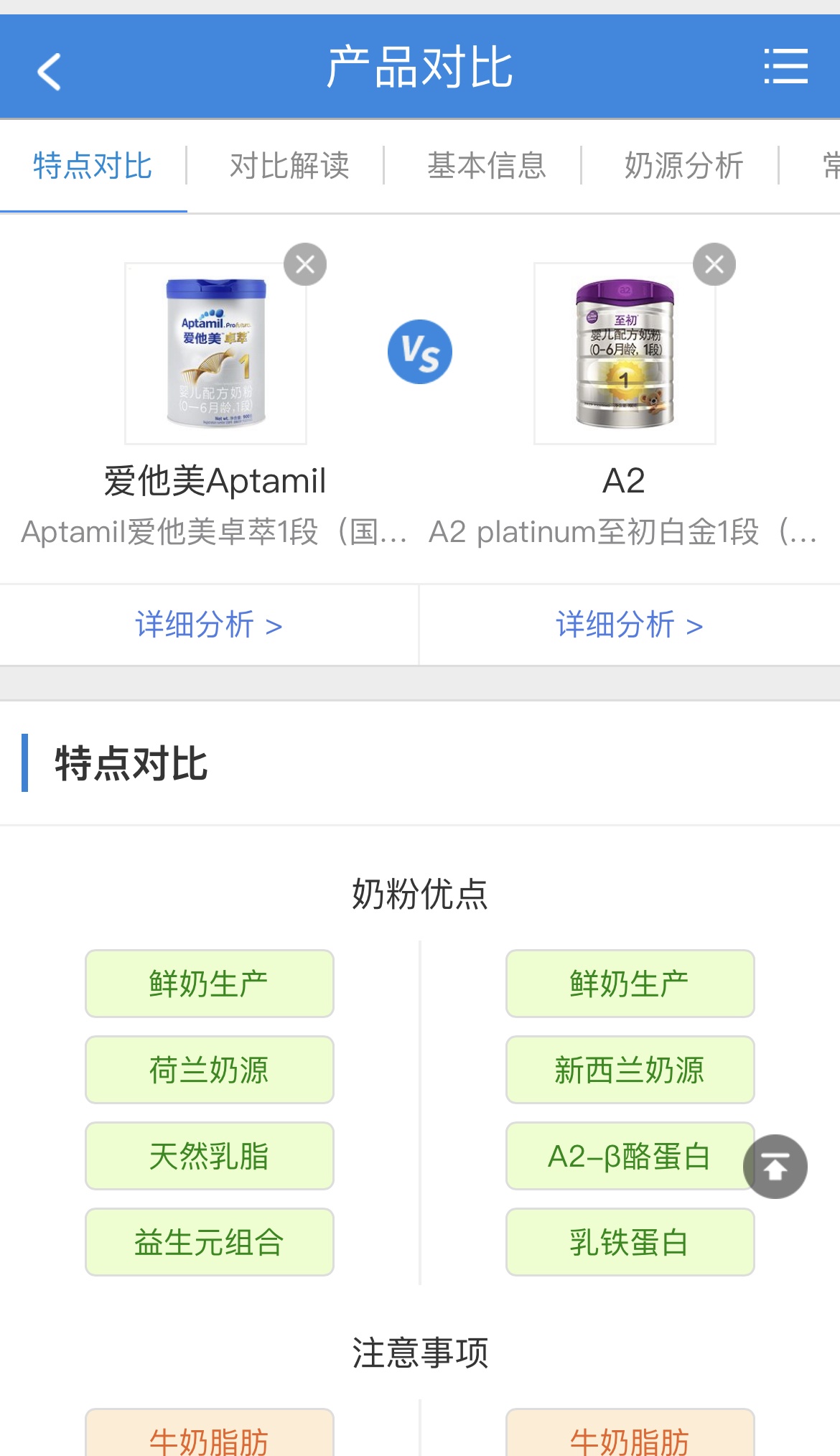Image resolution: width=840 pixels, height=1456 pixels.
Task: Switch to the 对比解读 tab
Action: pyautogui.click(x=289, y=166)
